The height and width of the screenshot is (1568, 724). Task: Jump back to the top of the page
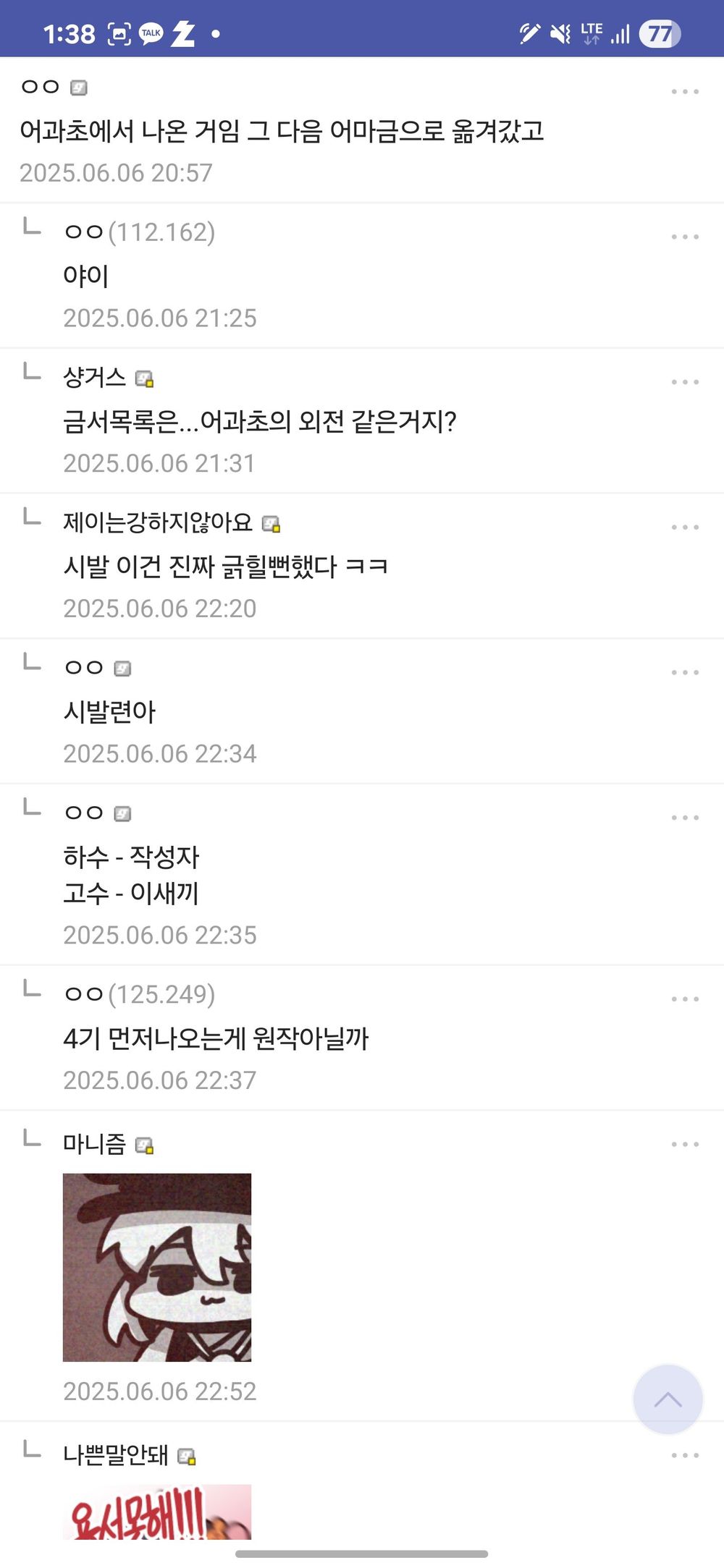668,1399
